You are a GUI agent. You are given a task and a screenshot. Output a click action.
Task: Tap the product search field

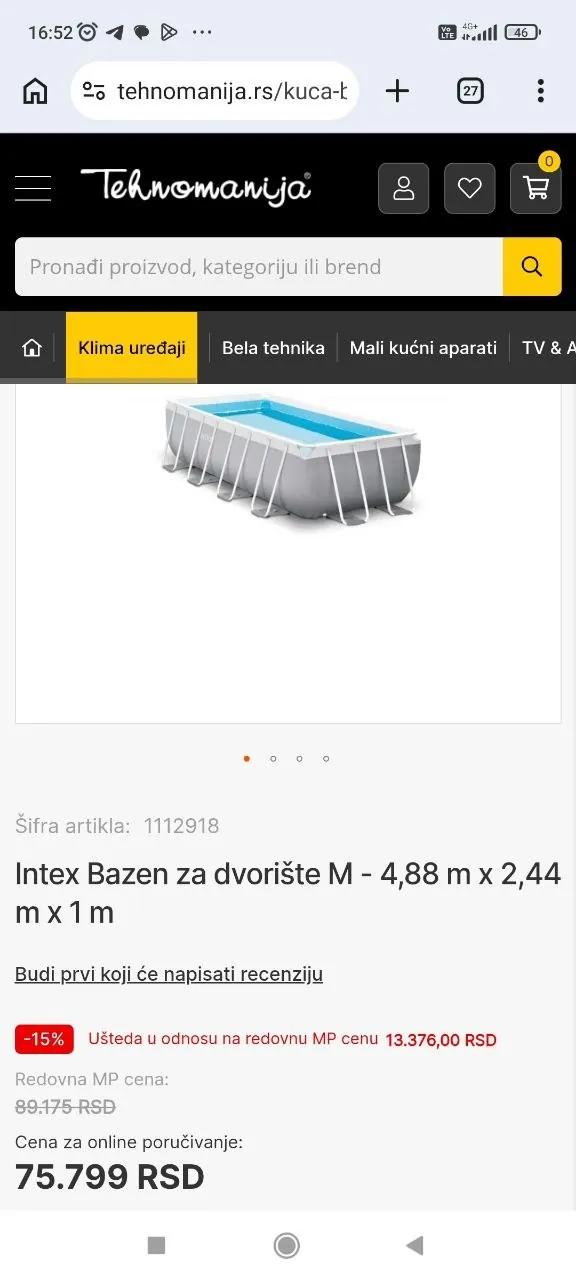tap(258, 267)
